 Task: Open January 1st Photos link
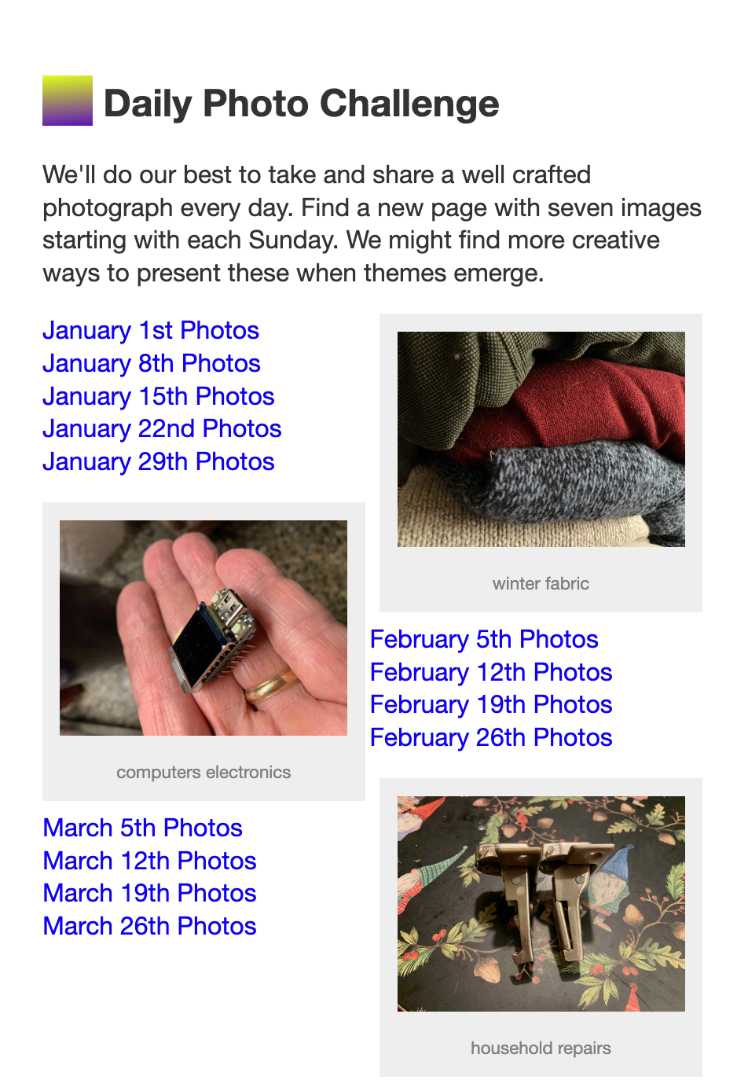[150, 331]
